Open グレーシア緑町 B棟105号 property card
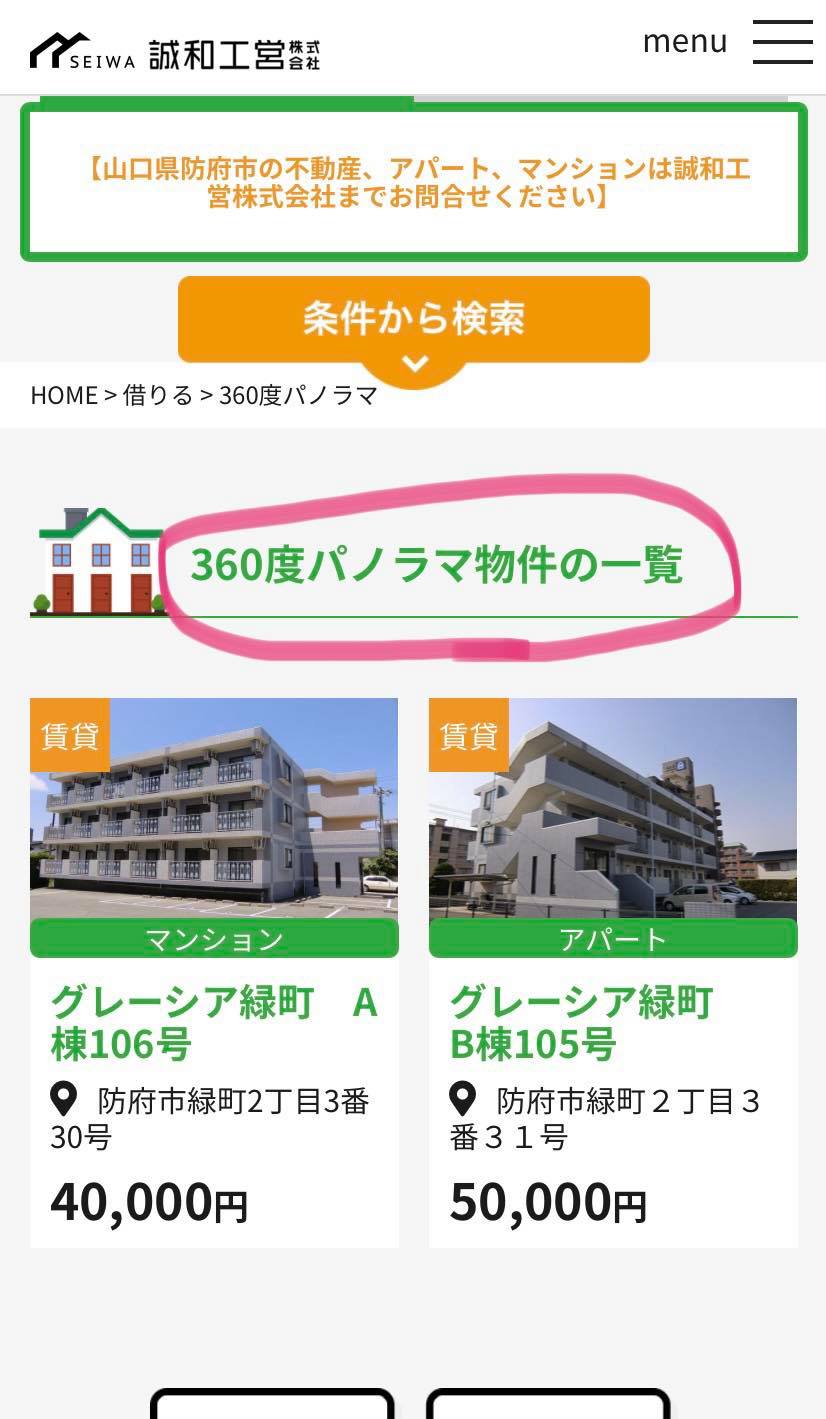The image size is (826, 1419). pyautogui.click(x=613, y=972)
